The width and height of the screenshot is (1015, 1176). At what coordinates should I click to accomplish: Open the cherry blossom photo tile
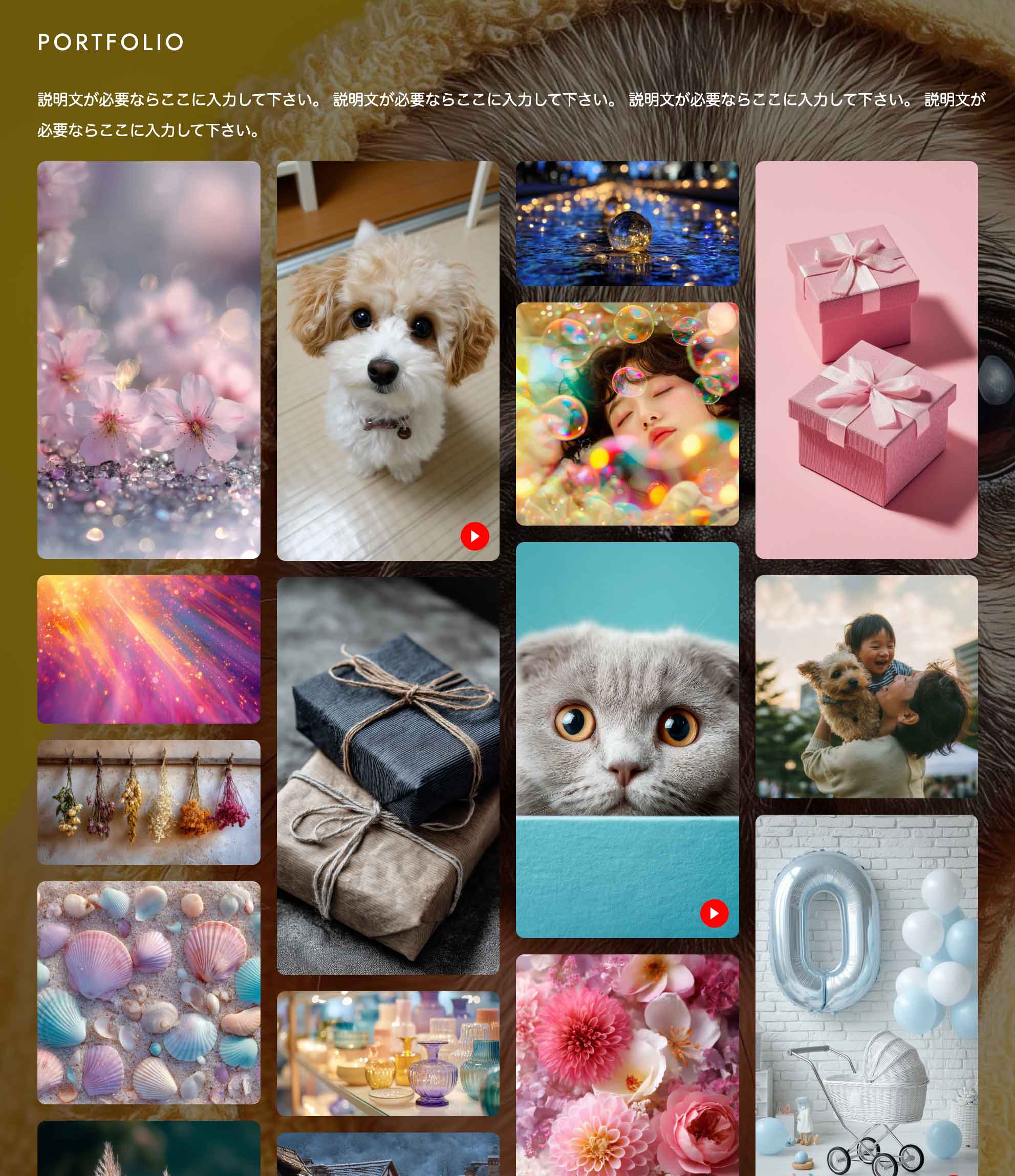(x=149, y=360)
